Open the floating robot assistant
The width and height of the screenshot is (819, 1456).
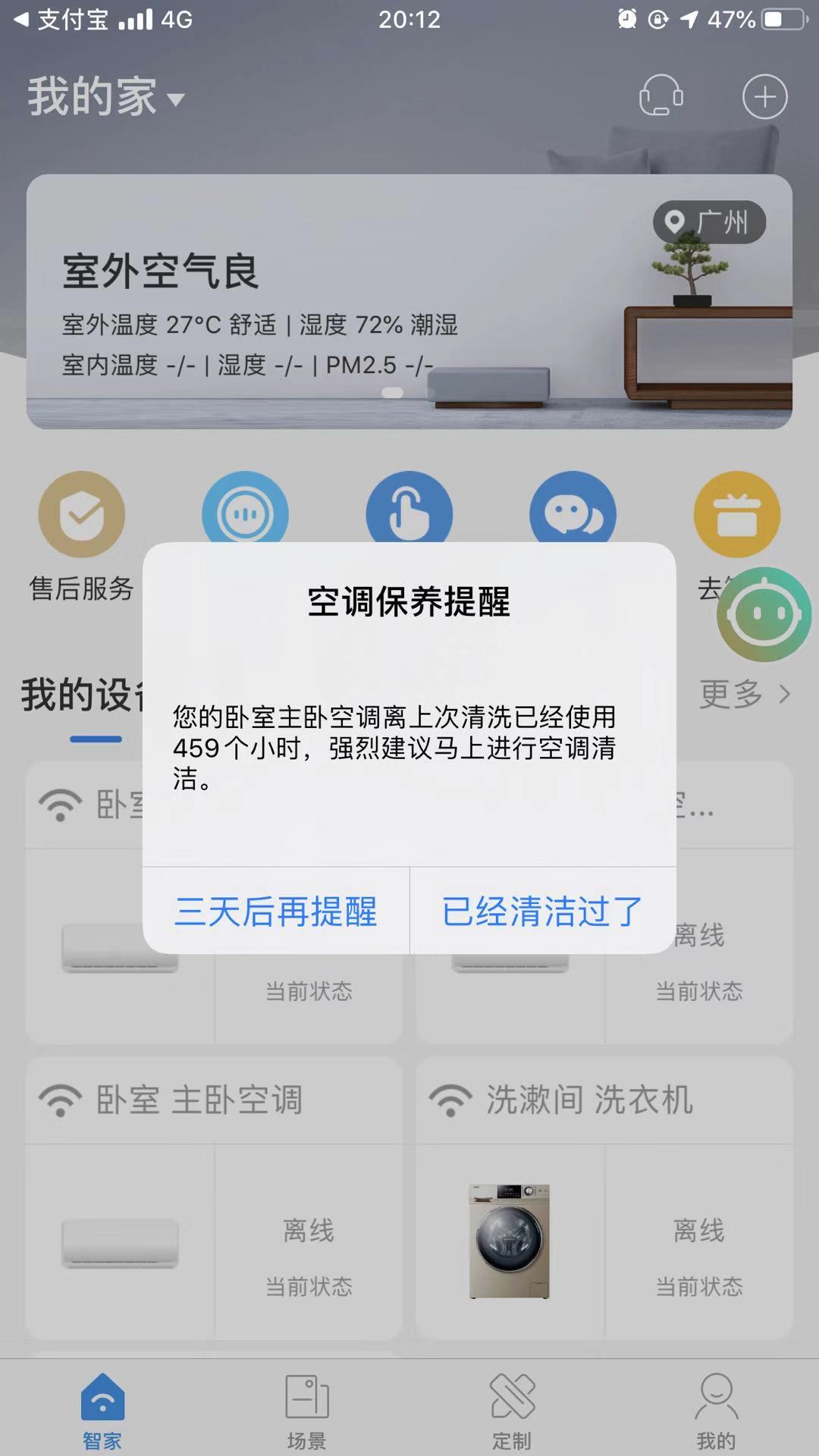(764, 614)
